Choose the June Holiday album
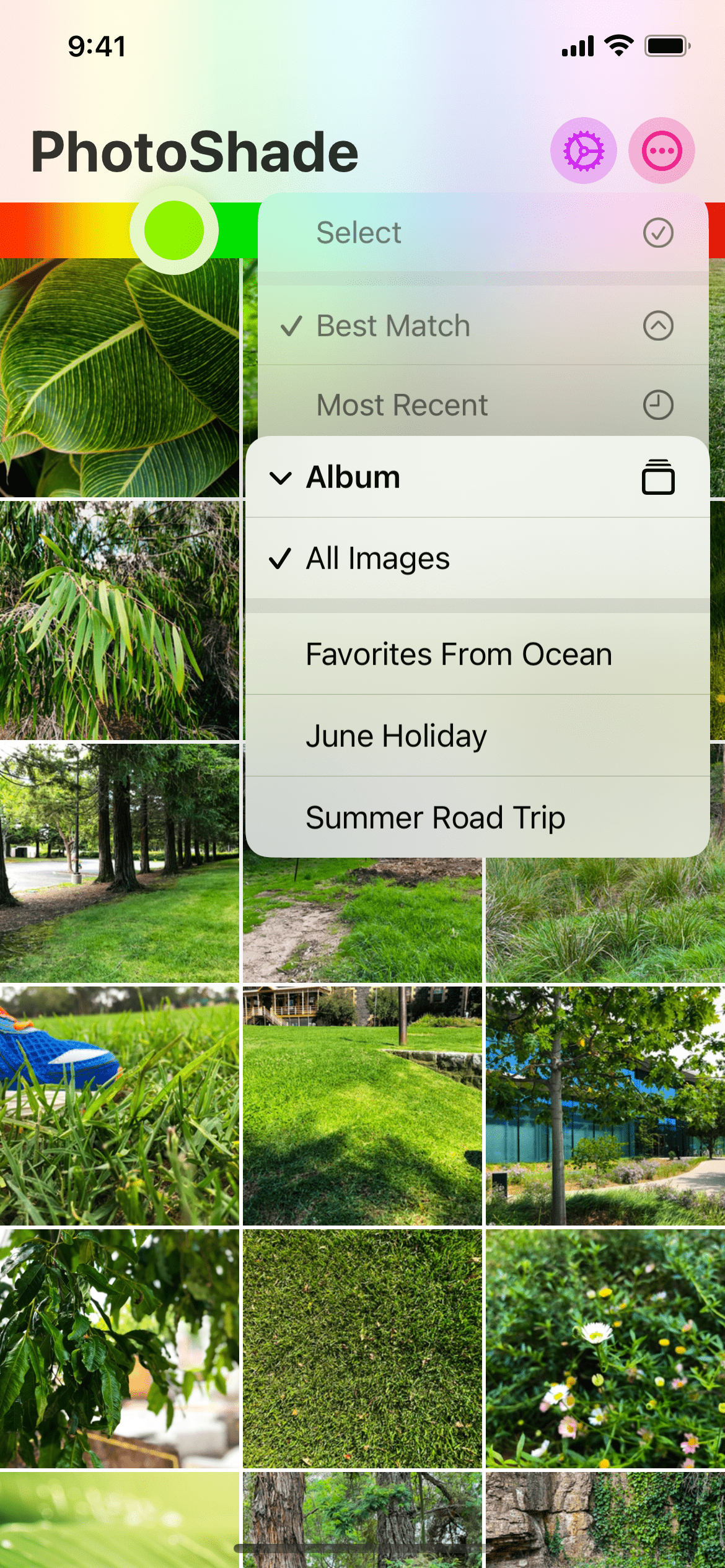 pos(477,736)
